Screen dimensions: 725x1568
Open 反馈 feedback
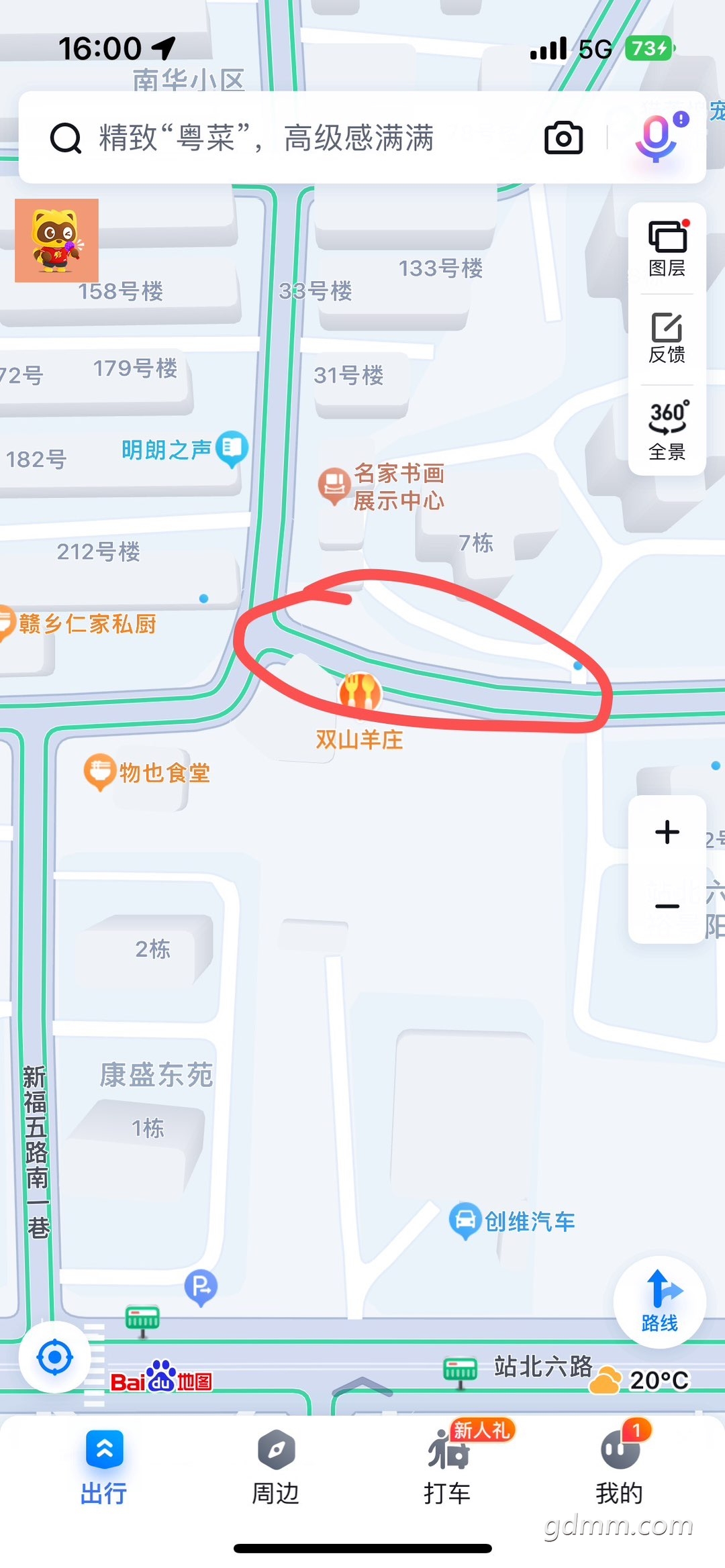point(667,339)
